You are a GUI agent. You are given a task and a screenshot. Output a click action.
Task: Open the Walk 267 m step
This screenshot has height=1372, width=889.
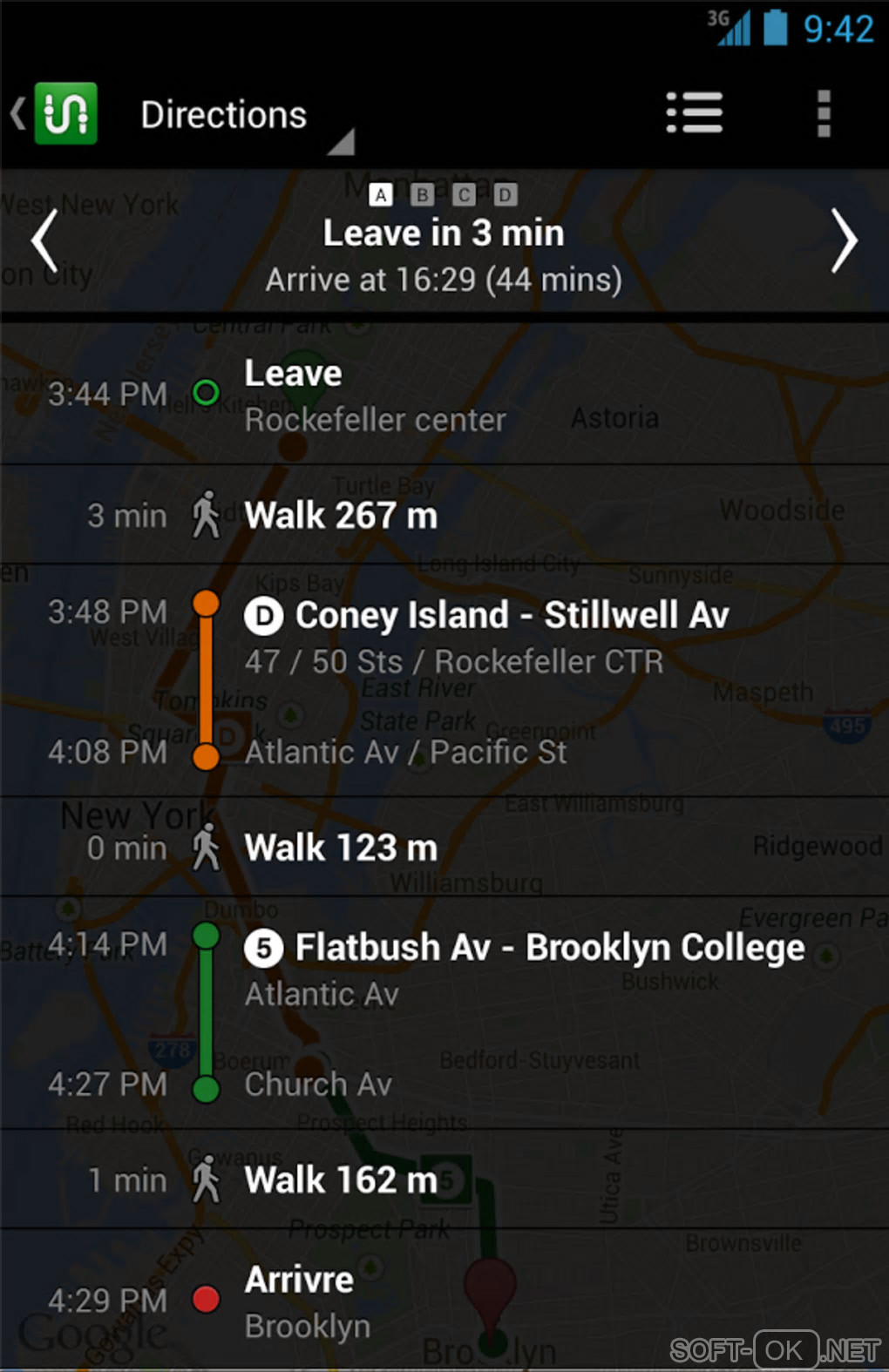coord(444,516)
